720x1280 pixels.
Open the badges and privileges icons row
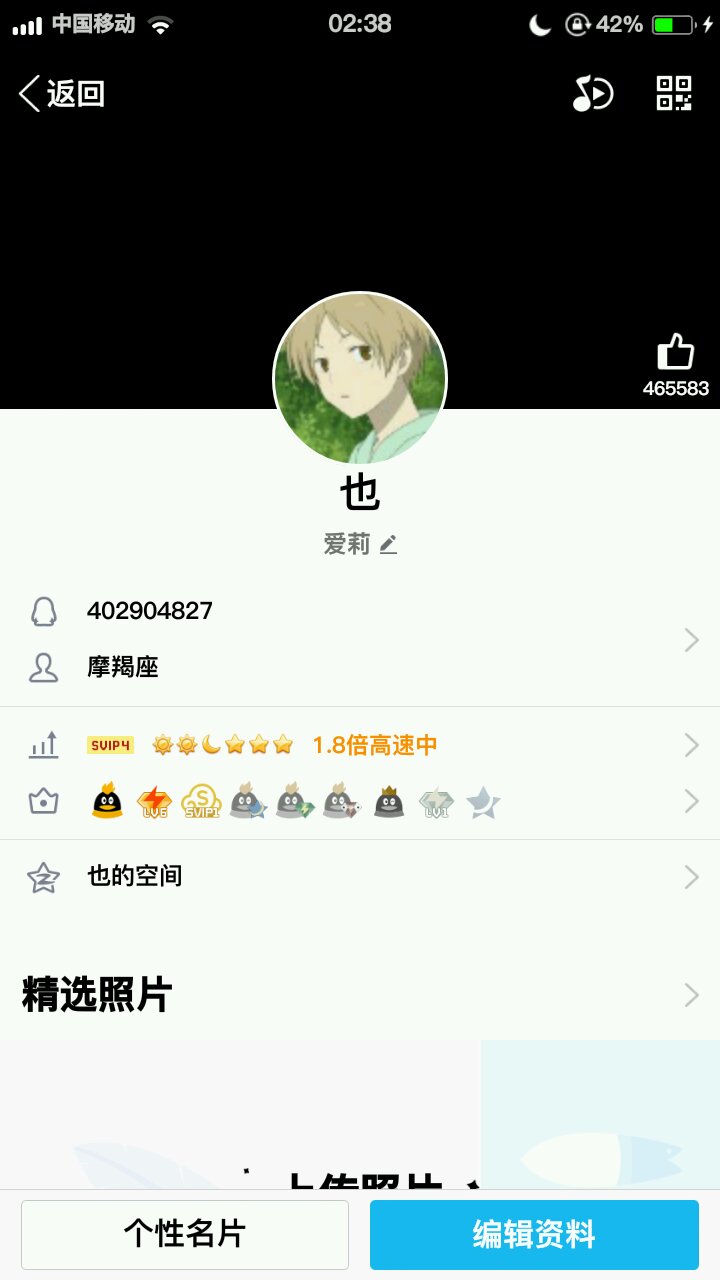pos(360,801)
